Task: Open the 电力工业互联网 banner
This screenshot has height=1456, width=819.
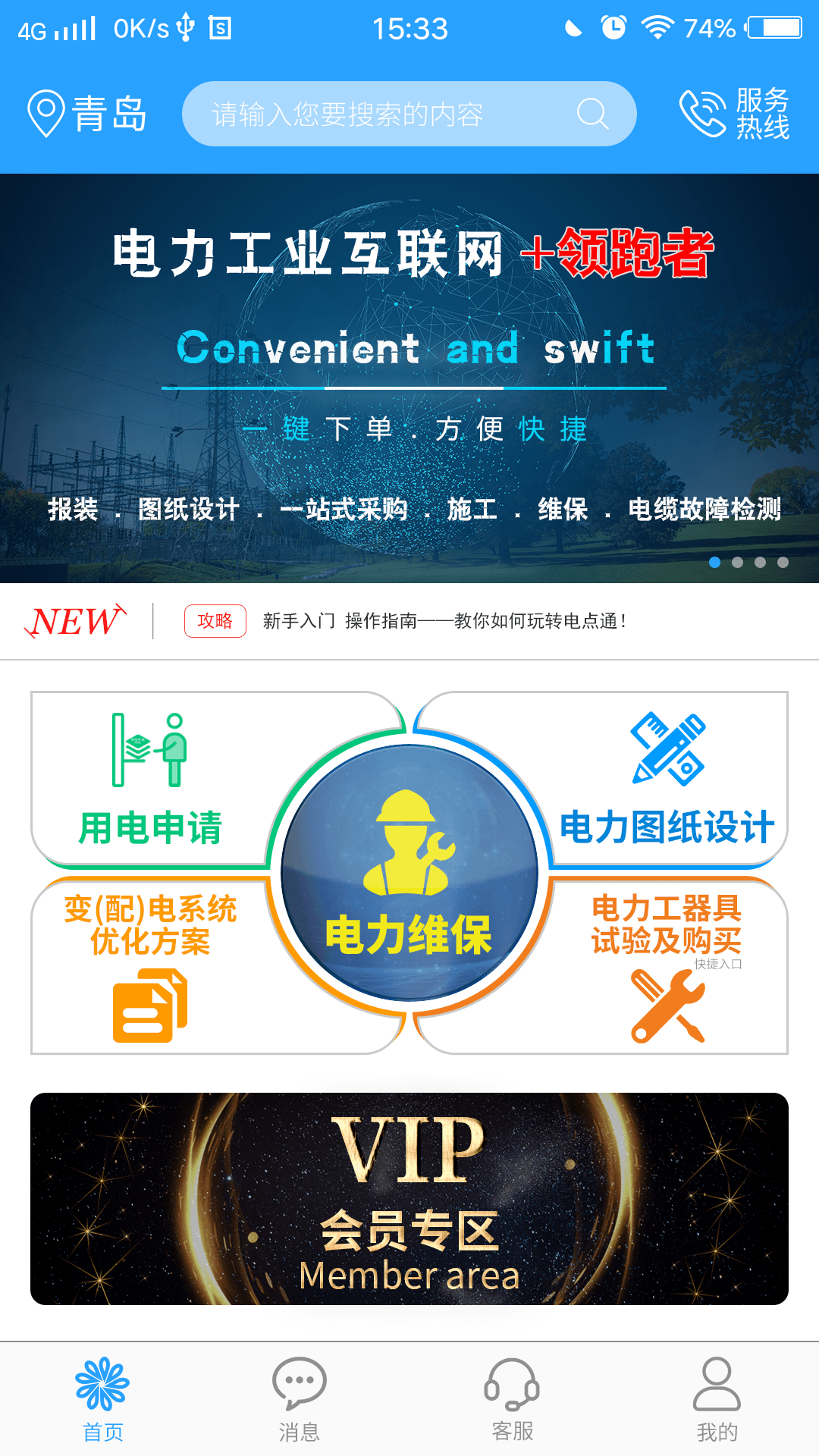Action: 409,378
